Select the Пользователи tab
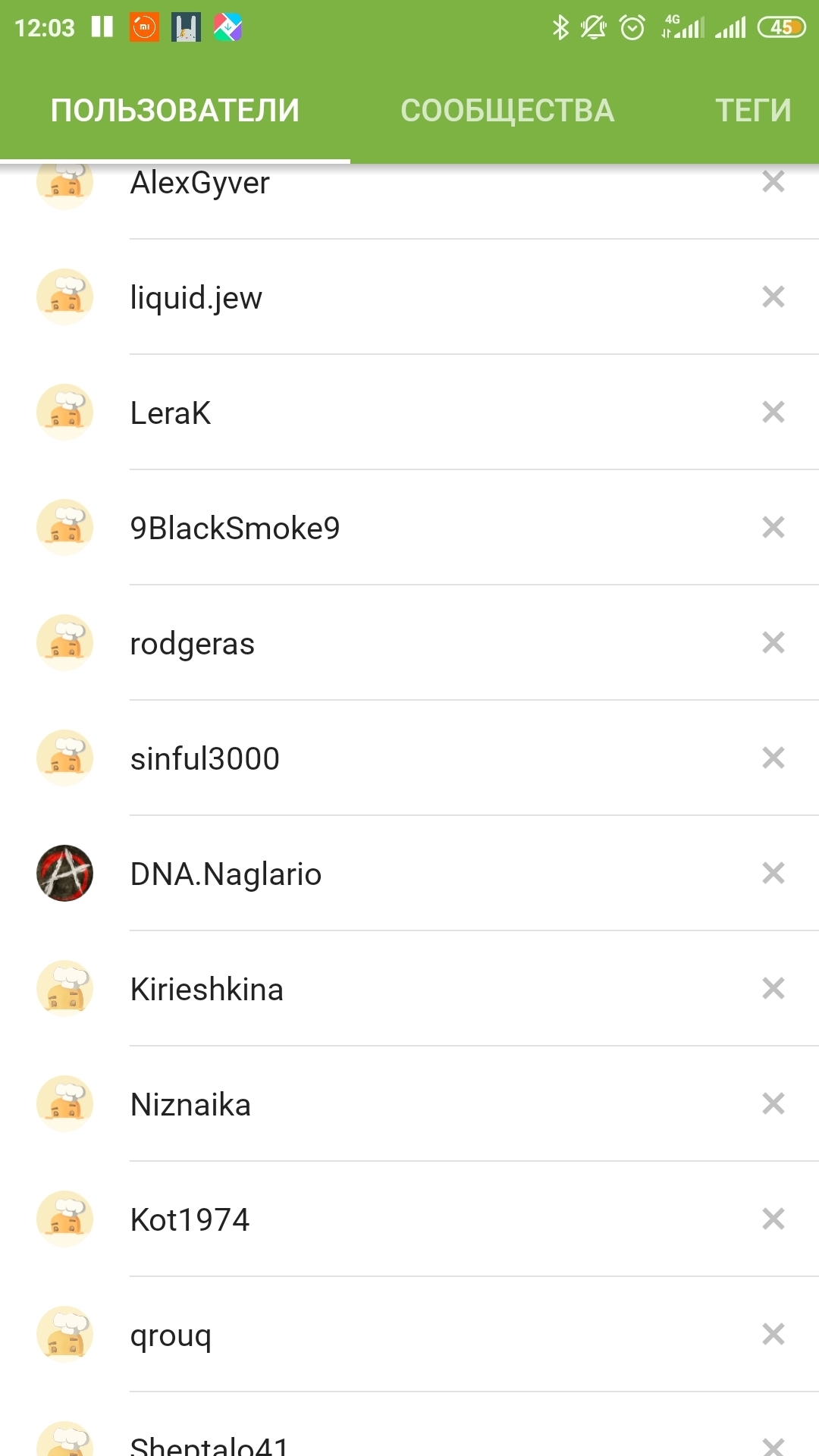 click(175, 111)
